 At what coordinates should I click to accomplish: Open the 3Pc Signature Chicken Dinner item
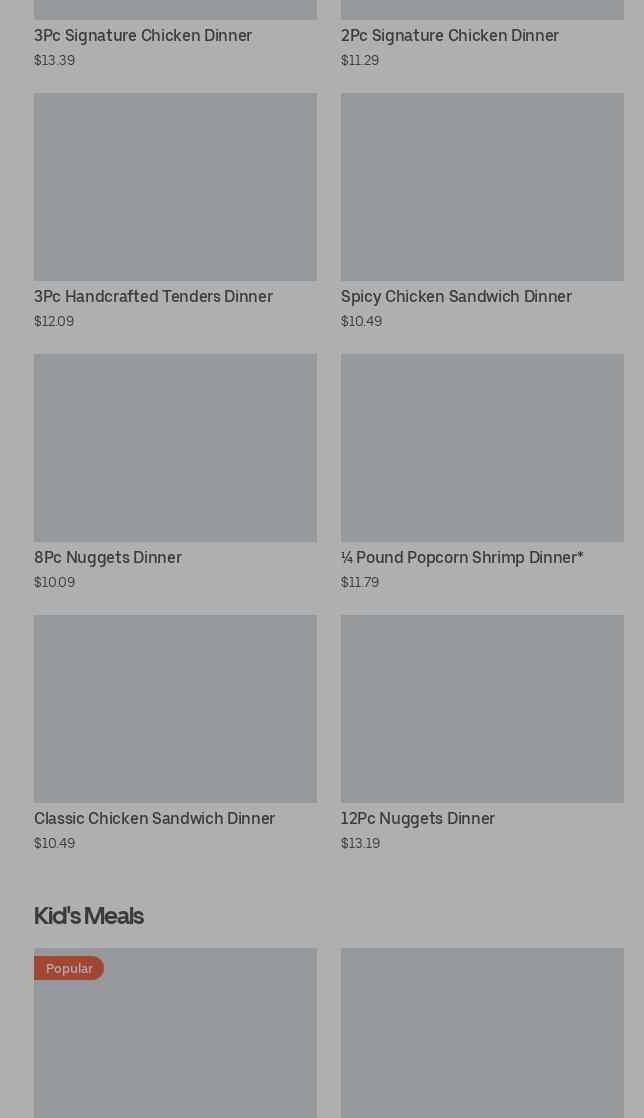[x=143, y=36]
